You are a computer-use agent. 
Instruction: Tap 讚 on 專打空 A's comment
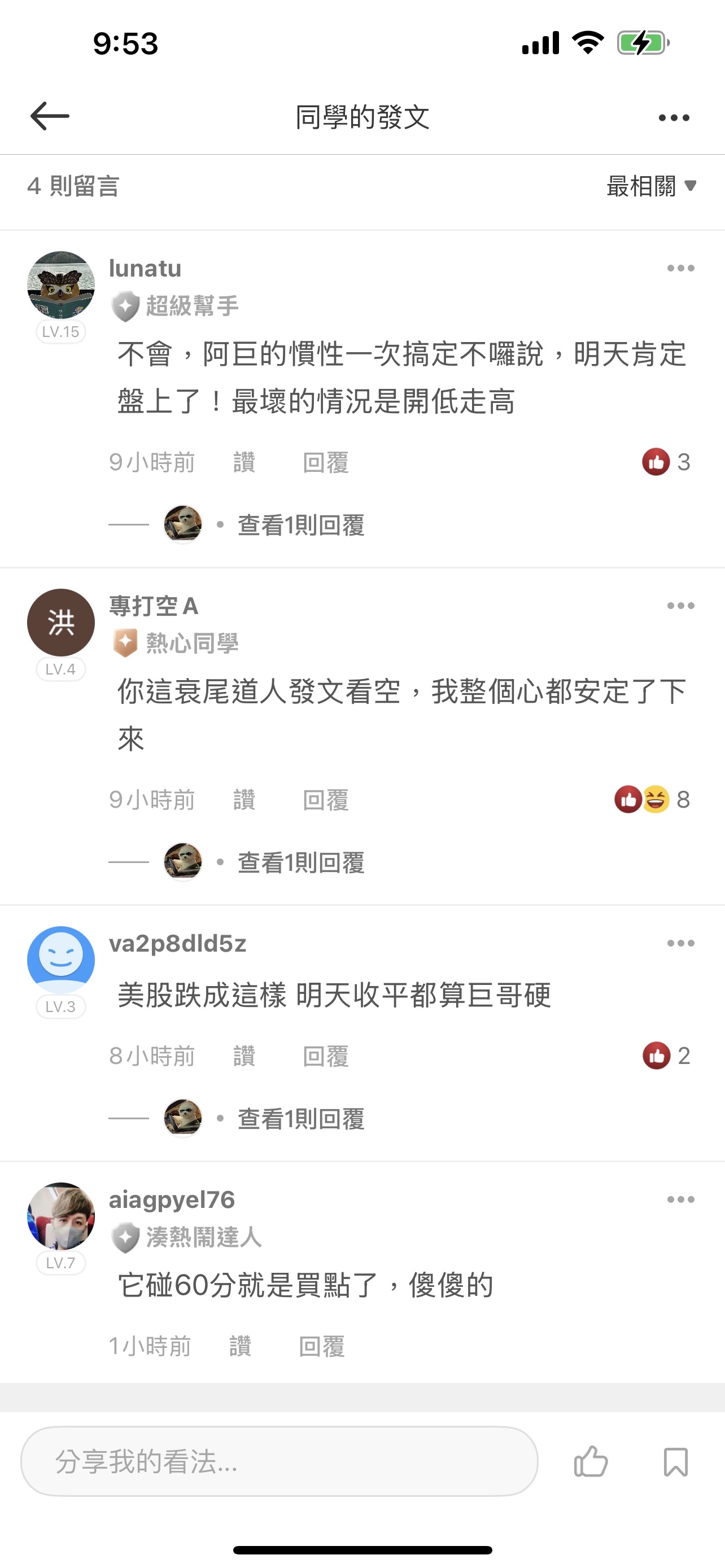click(x=244, y=800)
